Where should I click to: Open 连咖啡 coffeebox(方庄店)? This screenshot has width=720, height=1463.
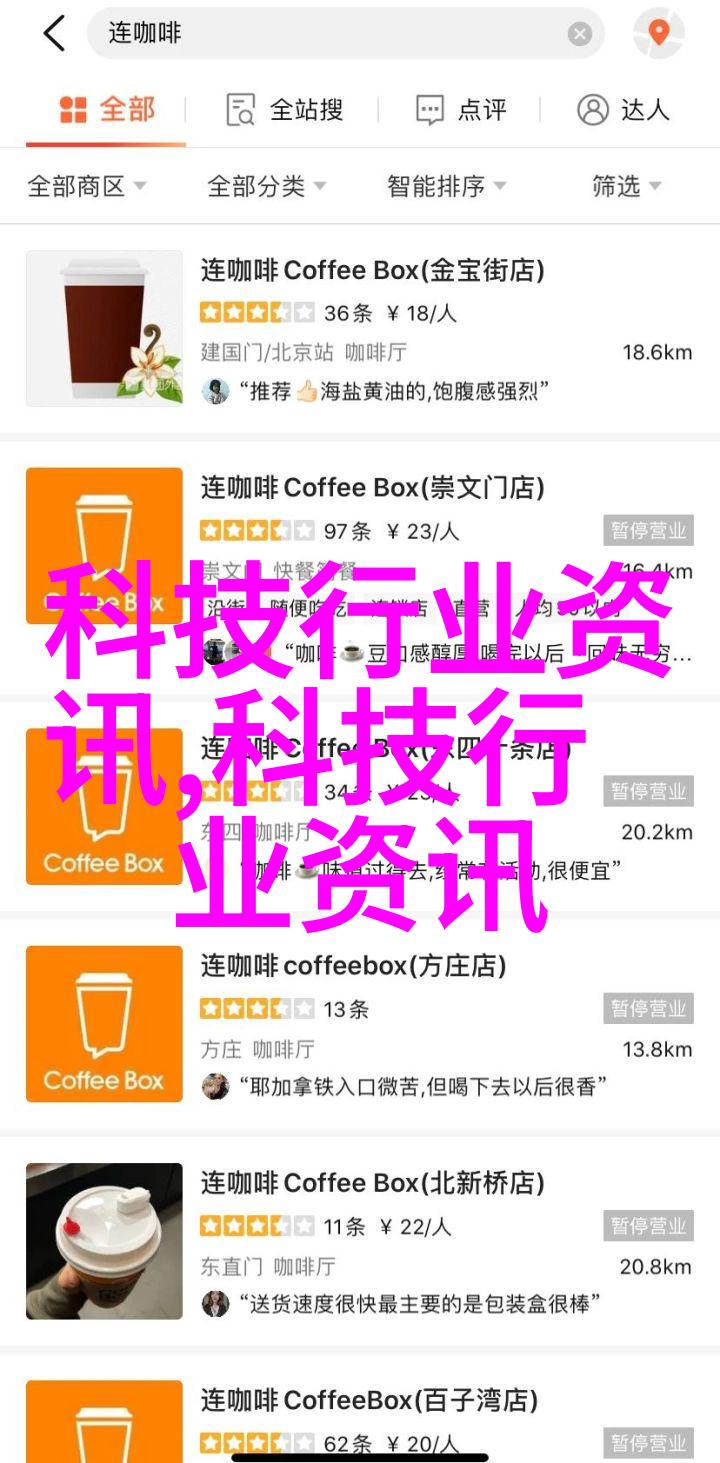coord(353,966)
